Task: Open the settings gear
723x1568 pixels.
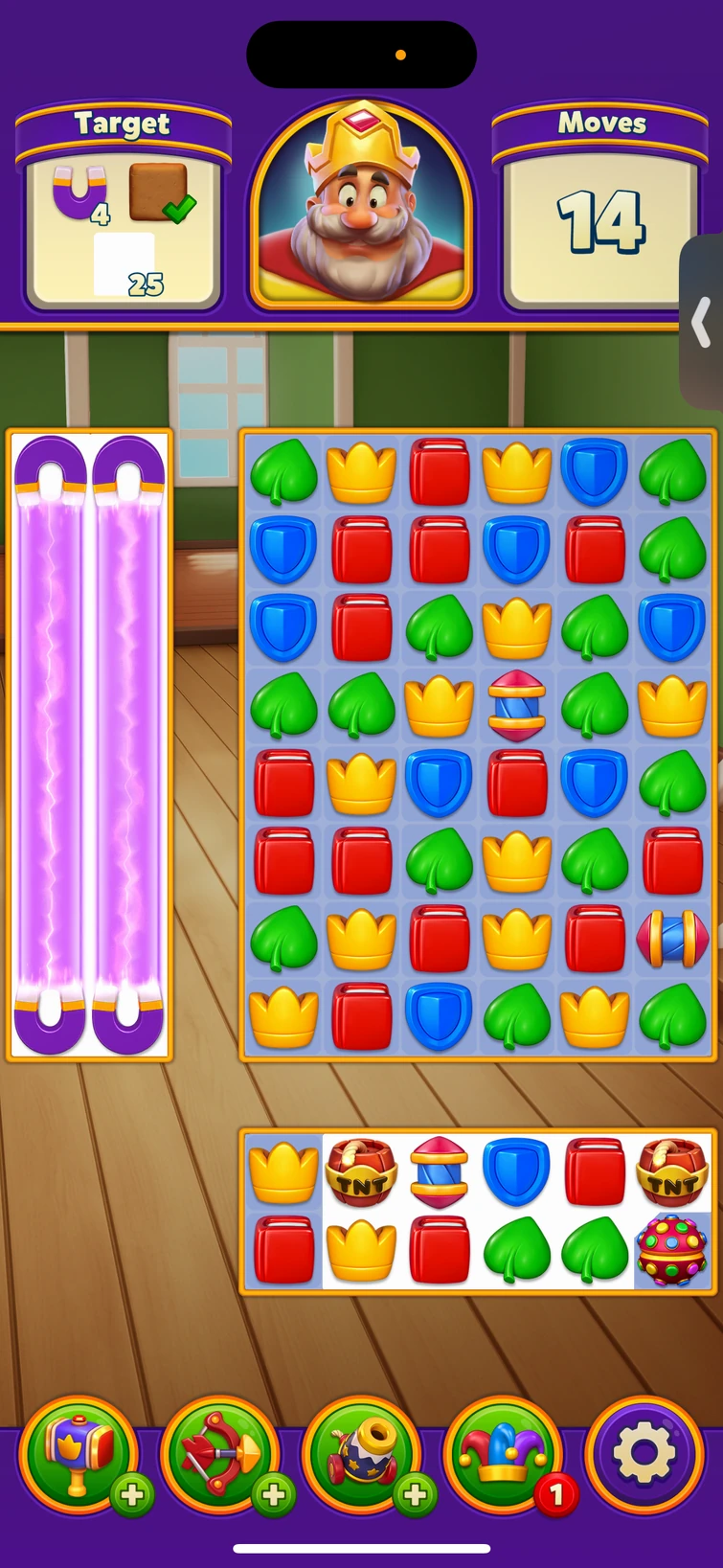Action: 644,1455
